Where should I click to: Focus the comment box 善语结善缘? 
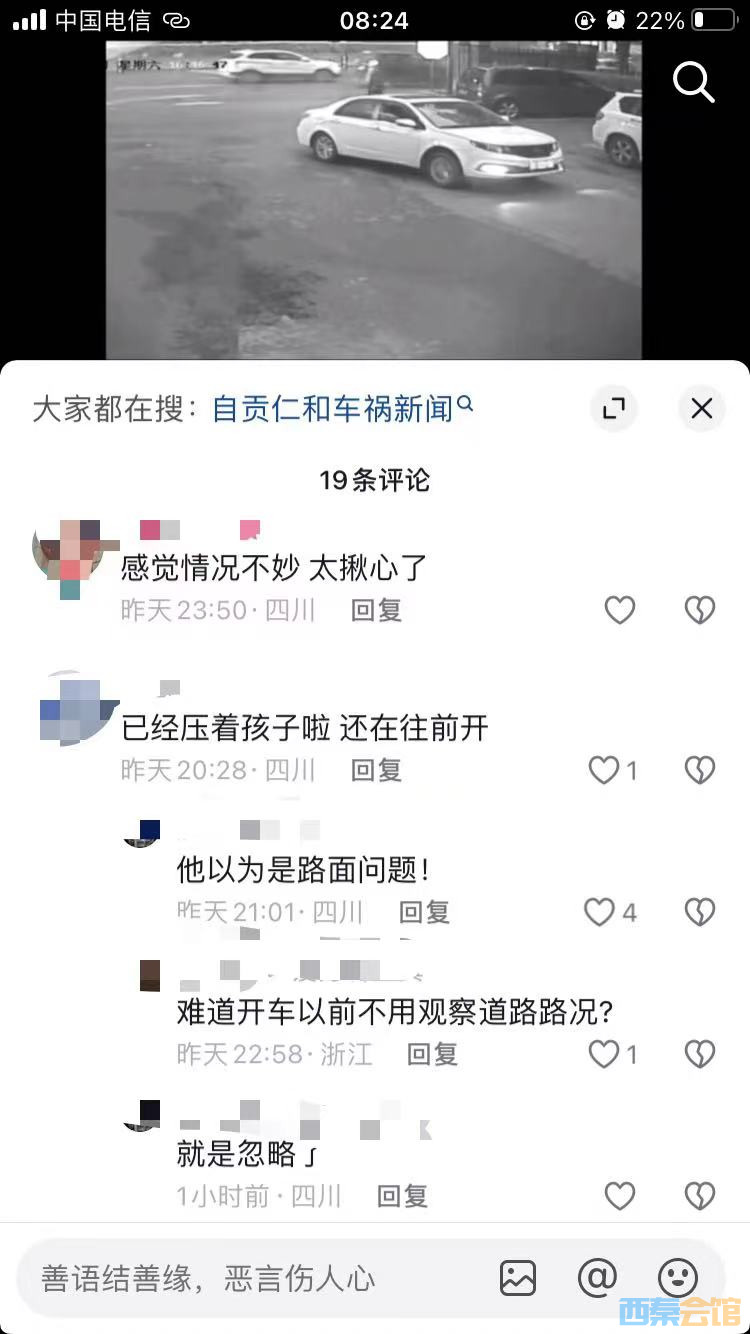[x=250, y=1278]
